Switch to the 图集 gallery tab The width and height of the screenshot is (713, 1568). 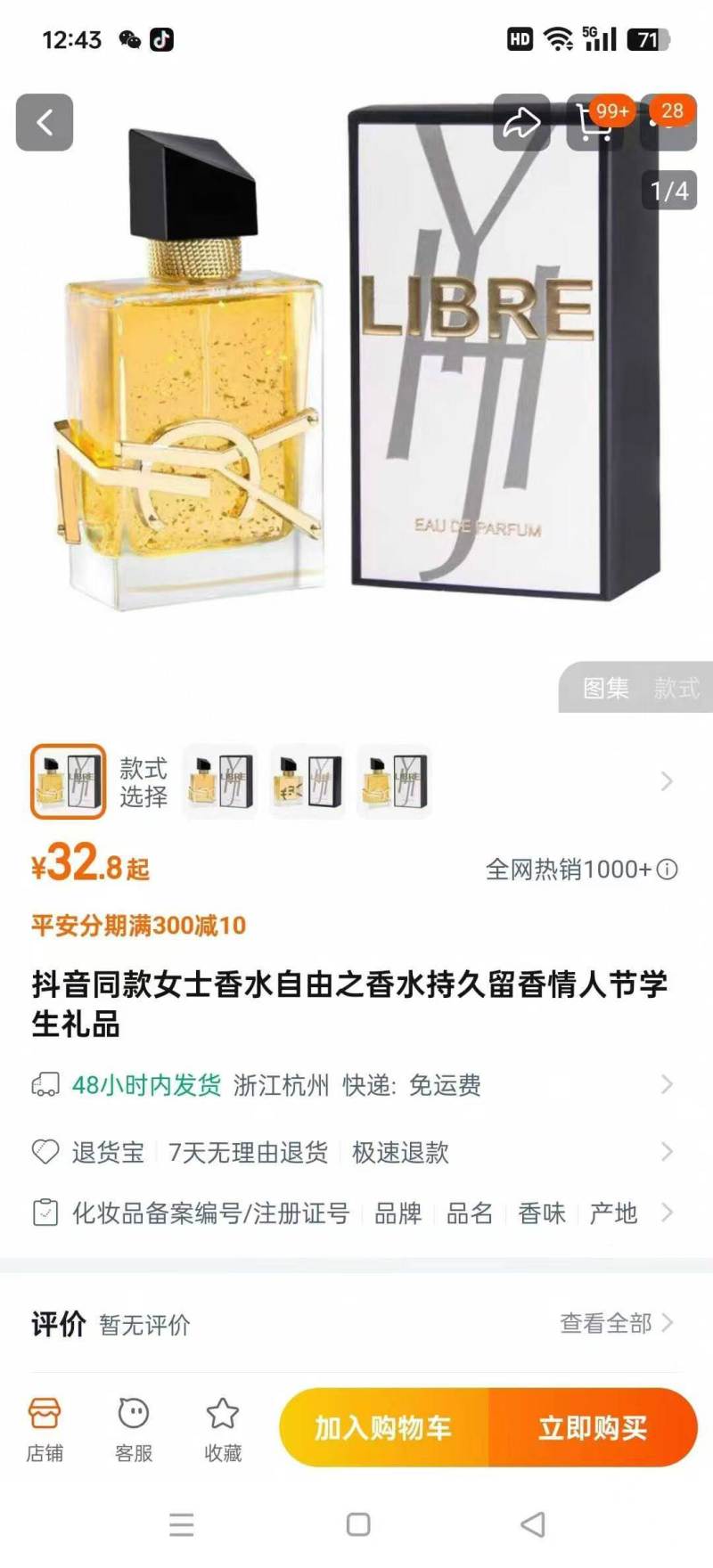[606, 688]
